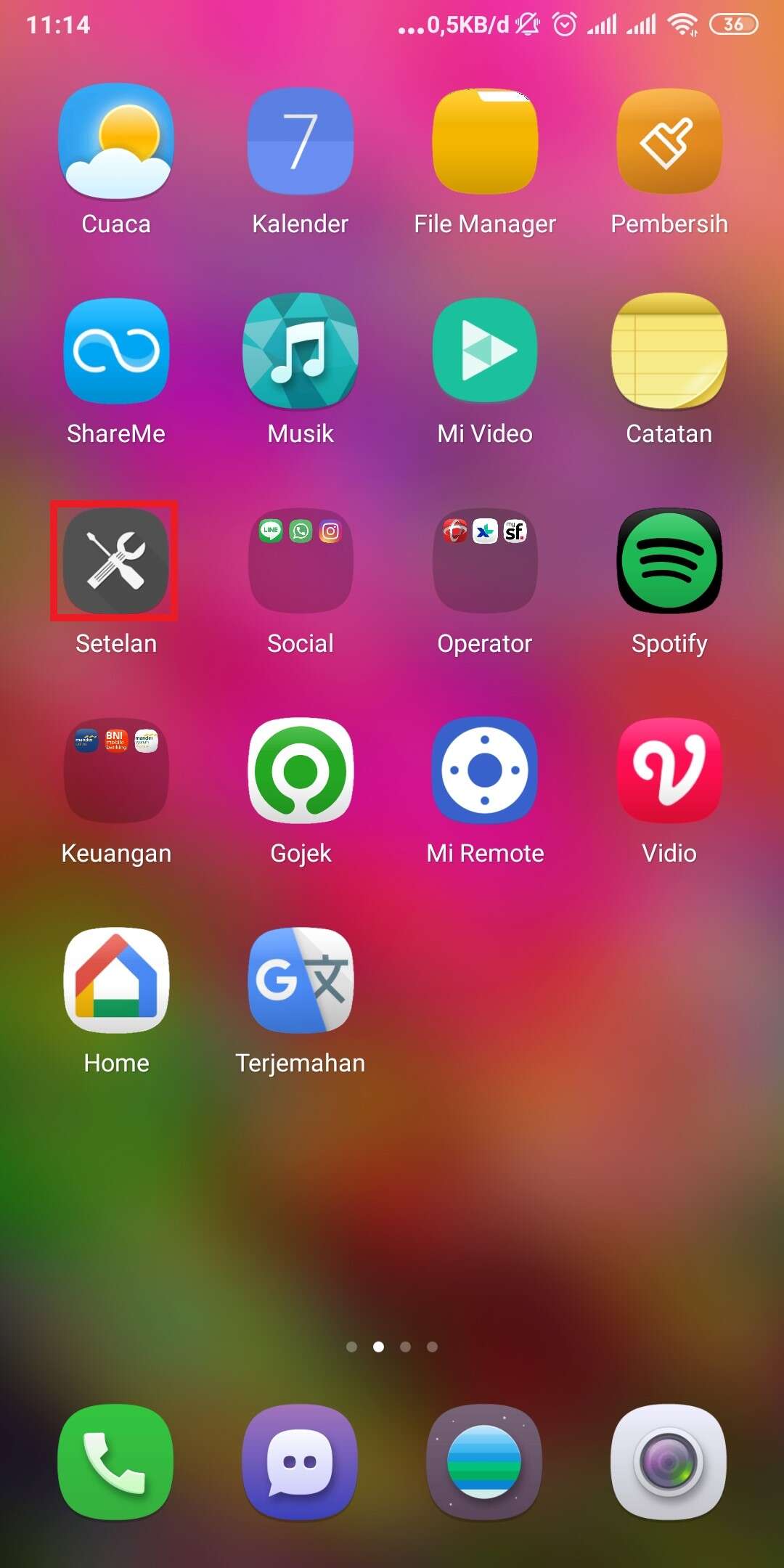
Task: Launch the Vidio app
Action: [669, 771]
